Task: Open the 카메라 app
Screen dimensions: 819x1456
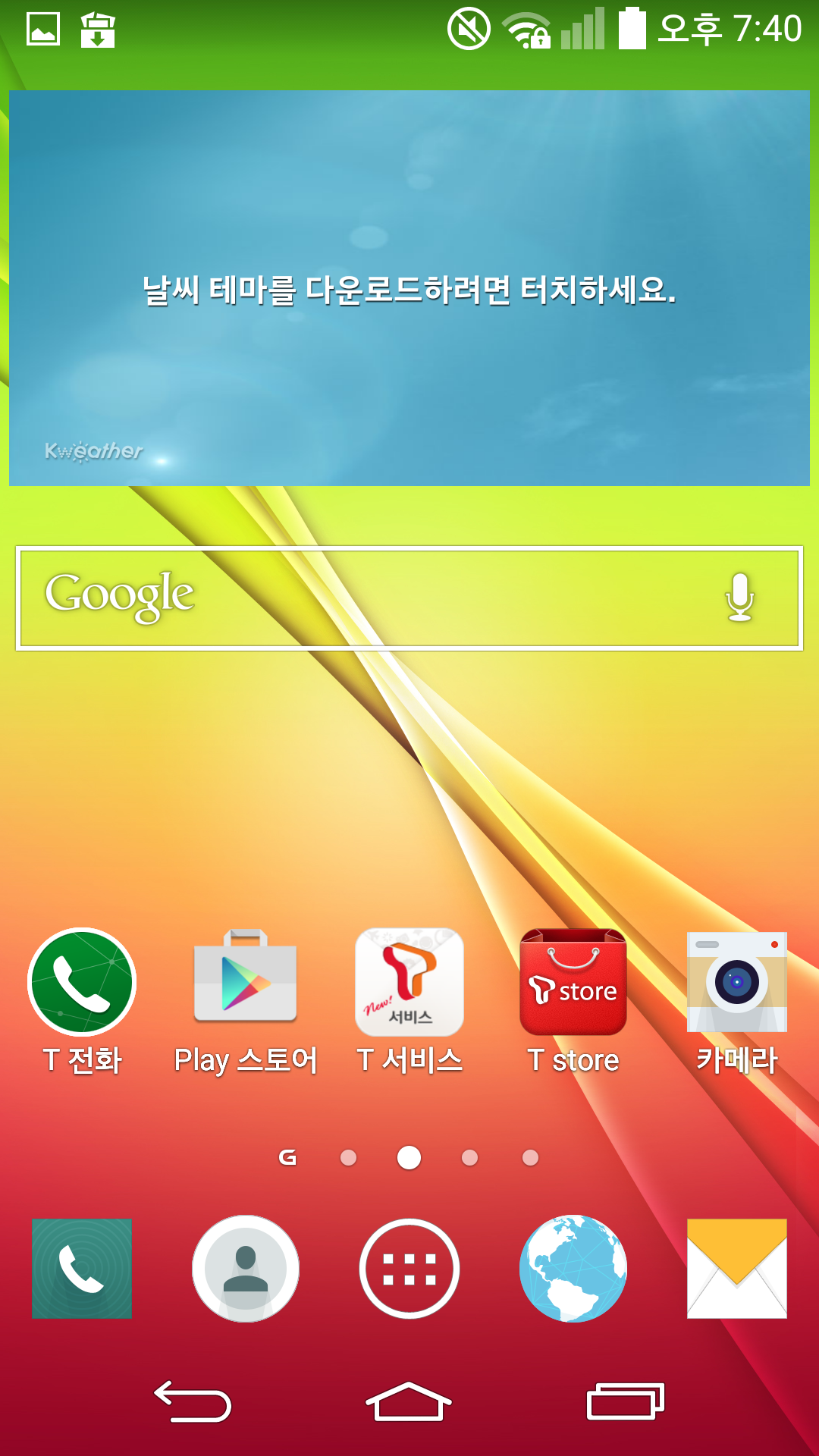Action: click(x=736, y=983)
